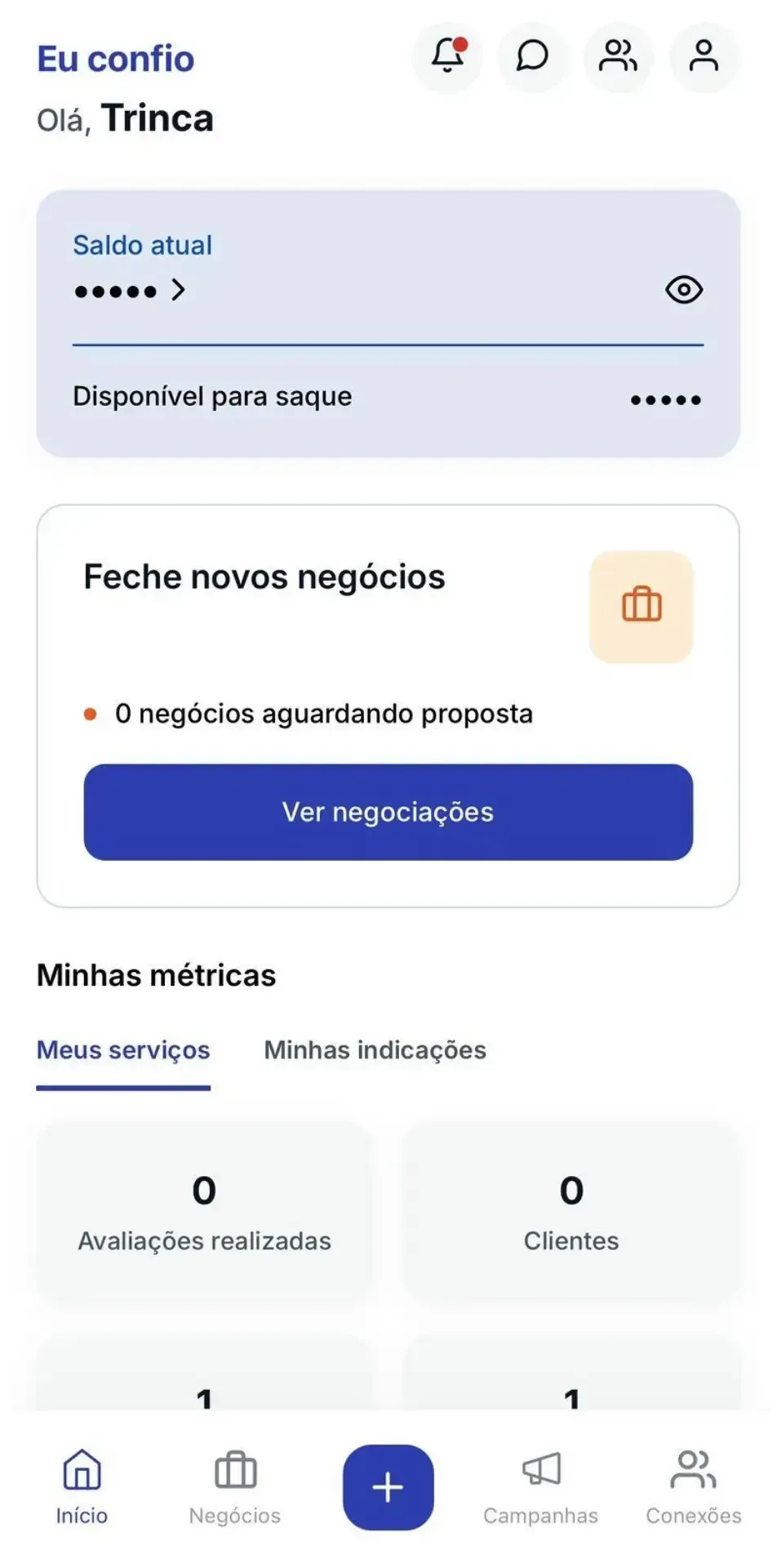Tap the plus button to create

(x=388, y=1487)
